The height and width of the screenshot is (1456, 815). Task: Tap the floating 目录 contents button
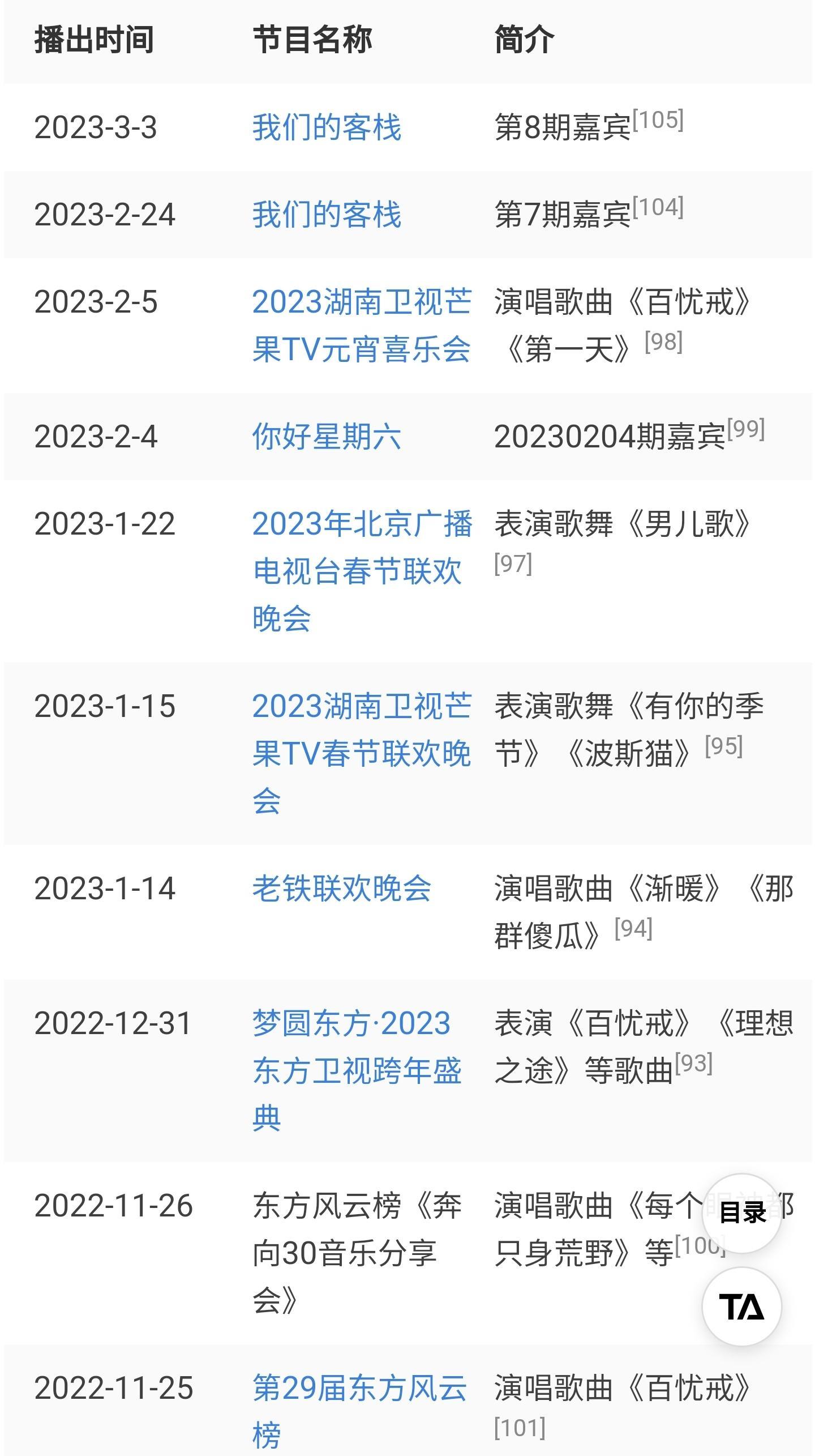[741, 1213]
